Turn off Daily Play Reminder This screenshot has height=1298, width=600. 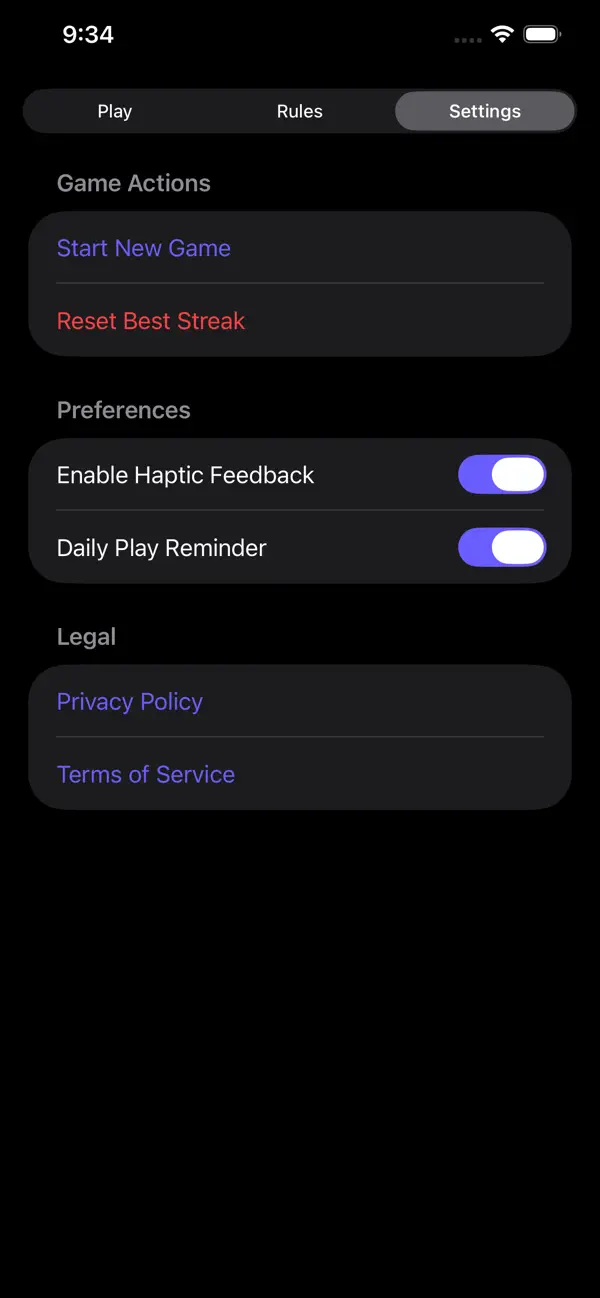coord(502,547)
